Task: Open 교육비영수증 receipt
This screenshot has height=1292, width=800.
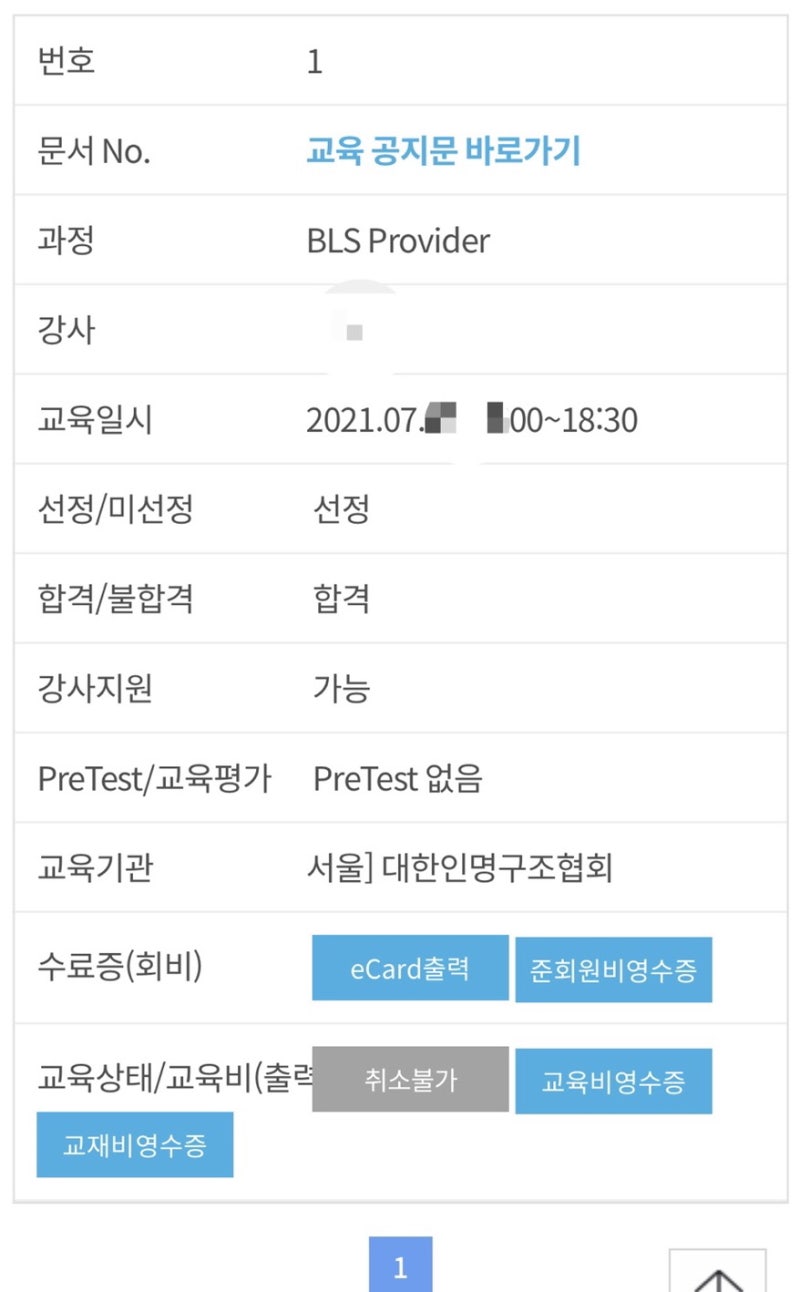Action: point(613,1081)
